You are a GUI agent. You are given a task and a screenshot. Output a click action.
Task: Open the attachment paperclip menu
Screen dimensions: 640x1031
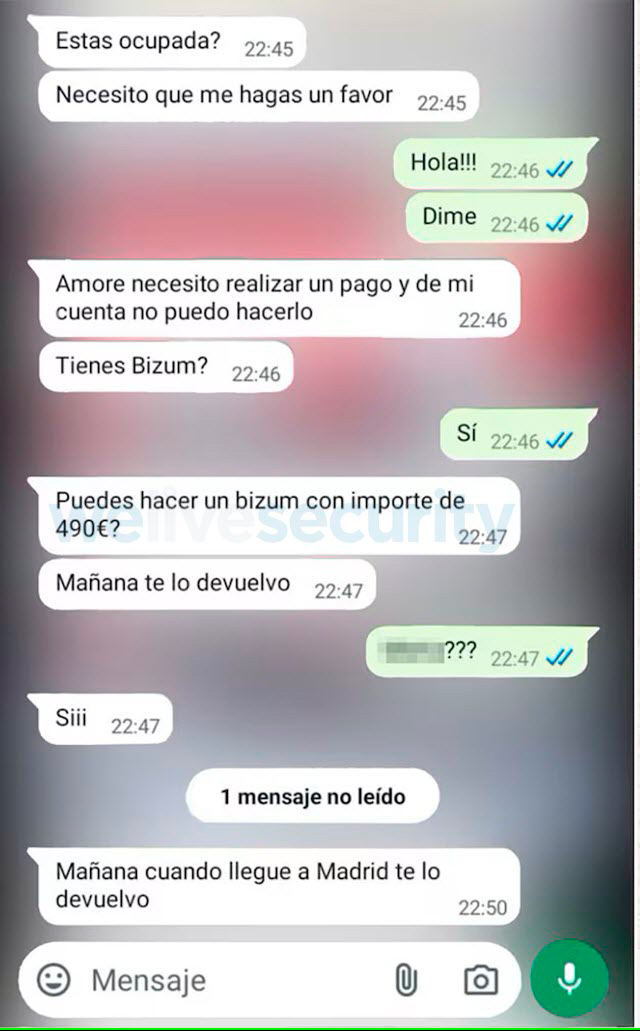406,980
